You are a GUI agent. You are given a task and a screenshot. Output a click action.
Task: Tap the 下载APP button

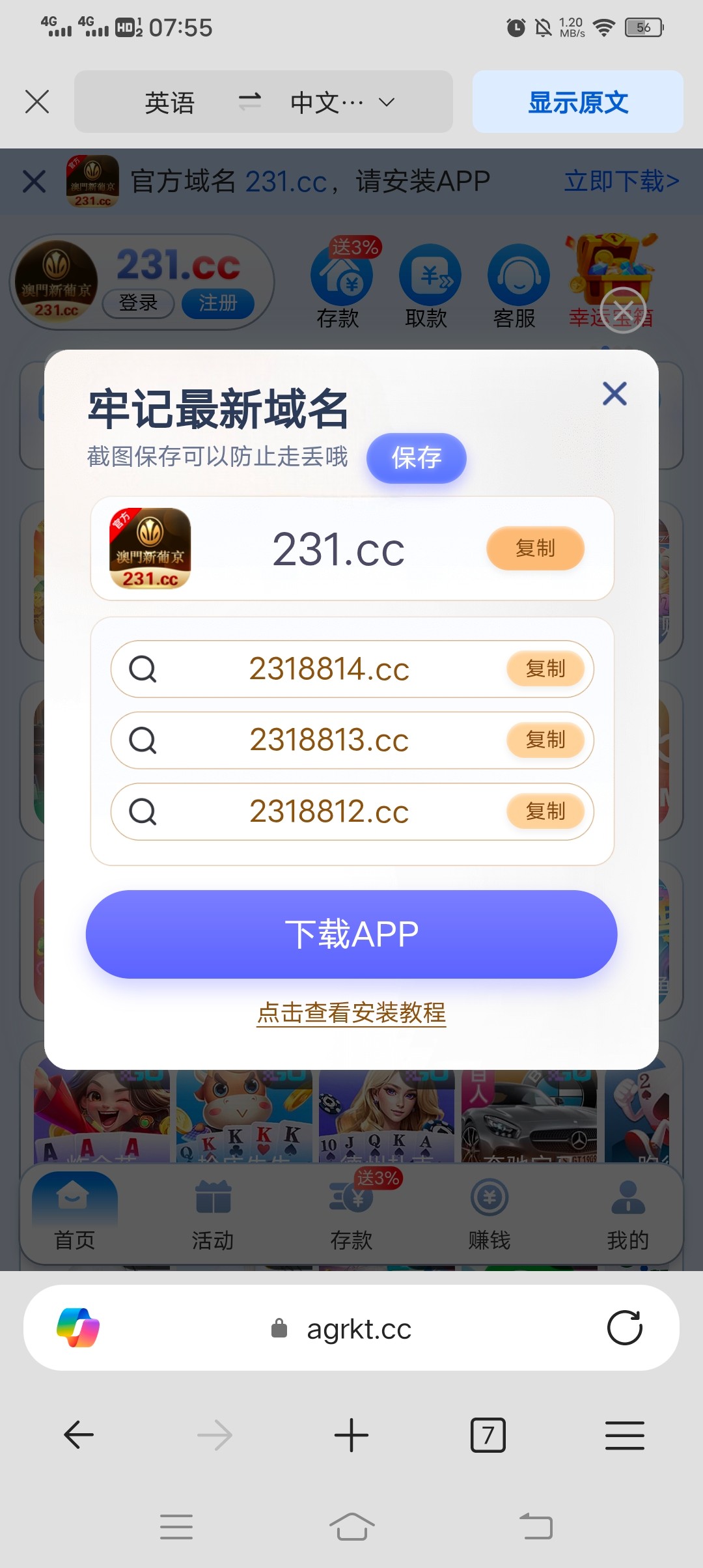pyautogui.click(x=351, y=934)
